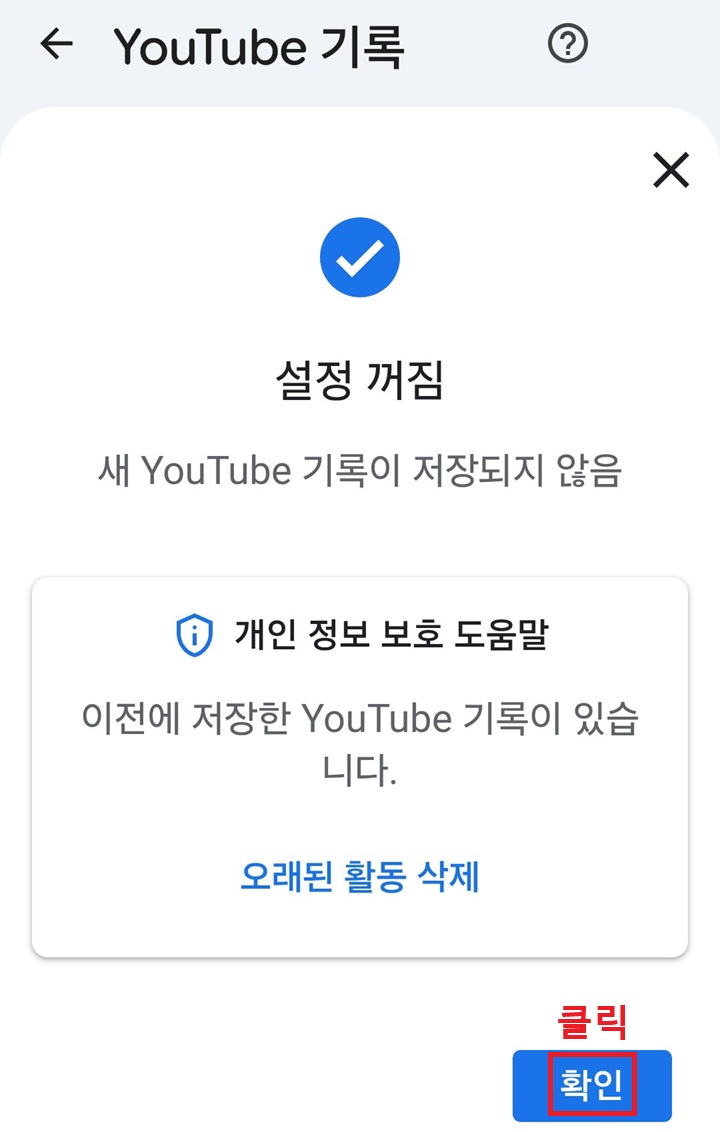Image resolution: width=720 pixels, height=1132 pixels.
Task: Confirm the setting by tapping '확인'
Action: coord(592,1086)
